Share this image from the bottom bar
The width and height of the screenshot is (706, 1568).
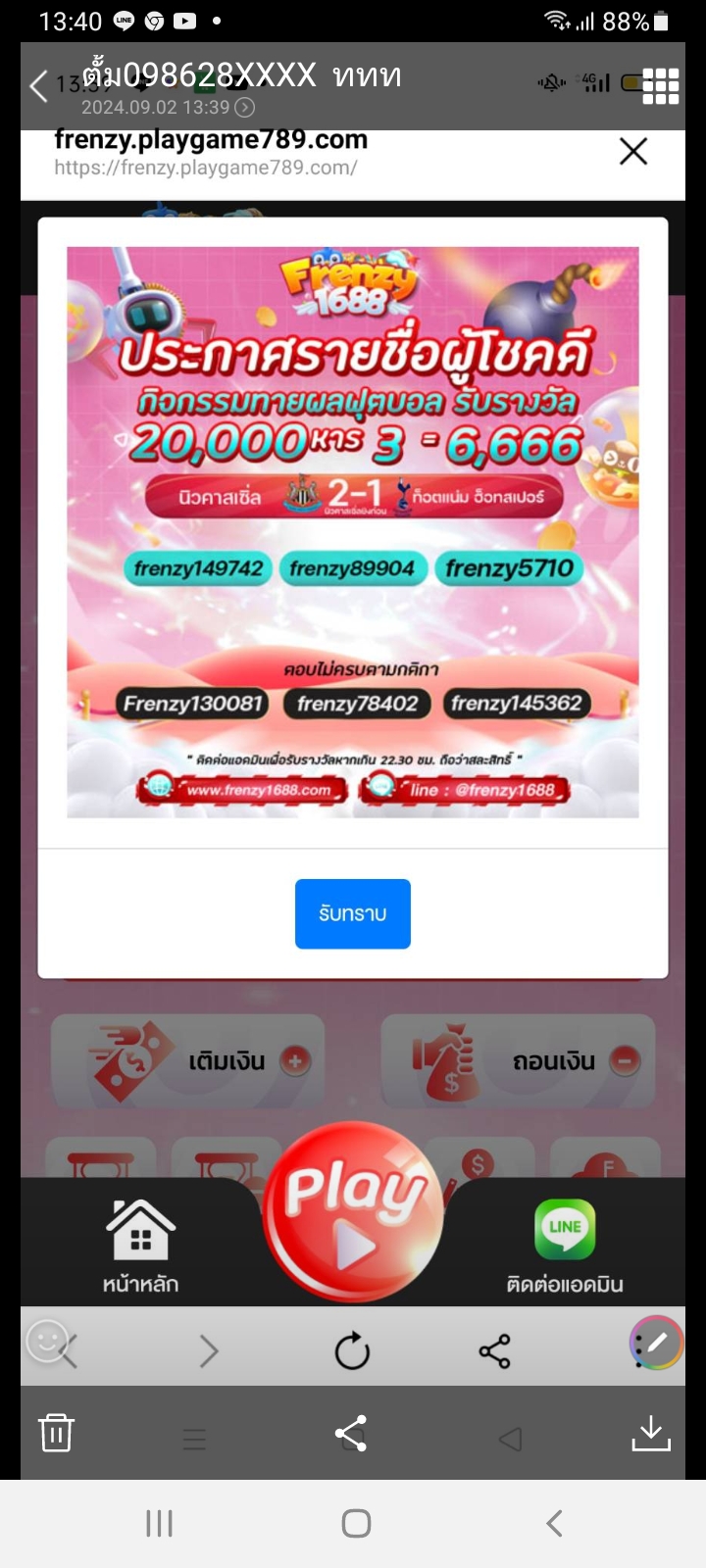(351, 1433)
